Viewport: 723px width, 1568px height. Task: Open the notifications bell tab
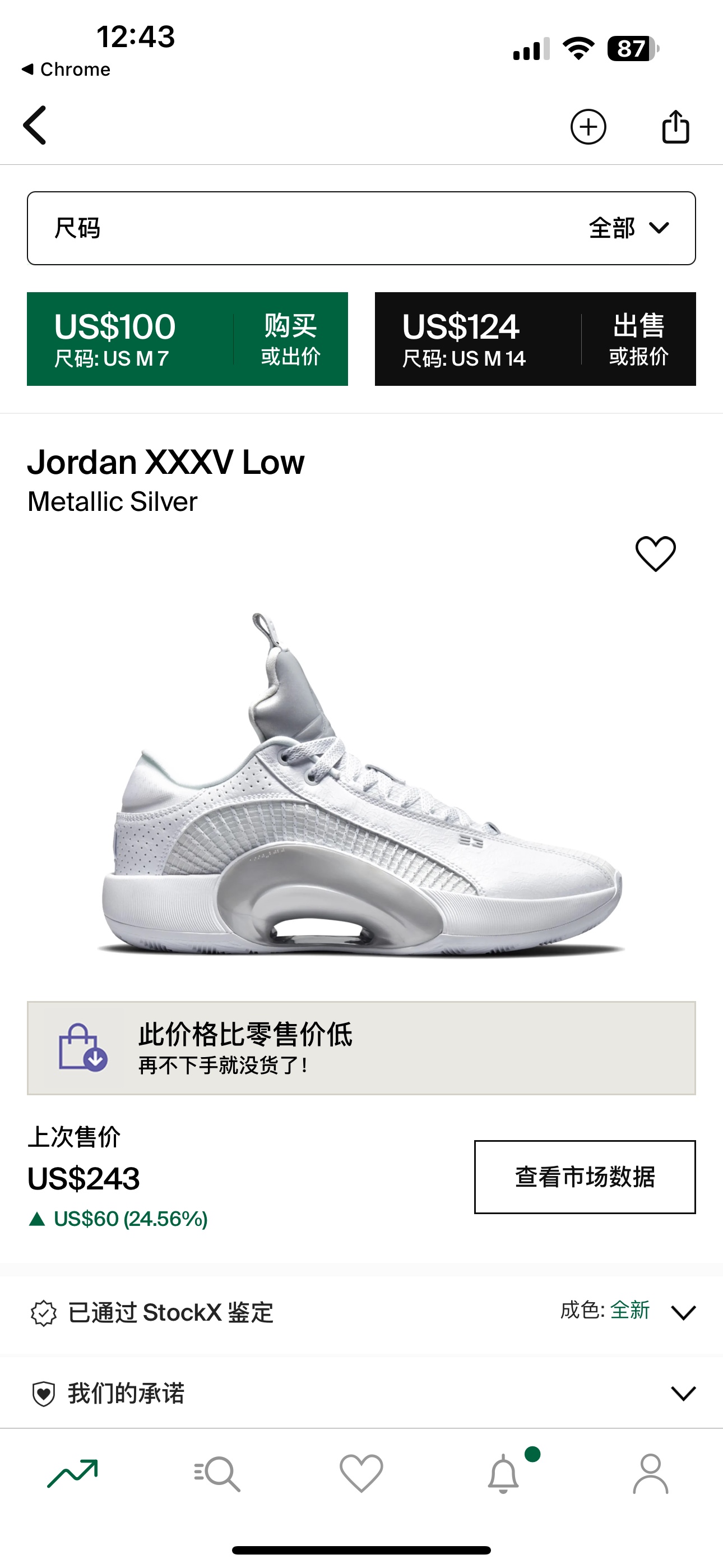(504, 1474)
